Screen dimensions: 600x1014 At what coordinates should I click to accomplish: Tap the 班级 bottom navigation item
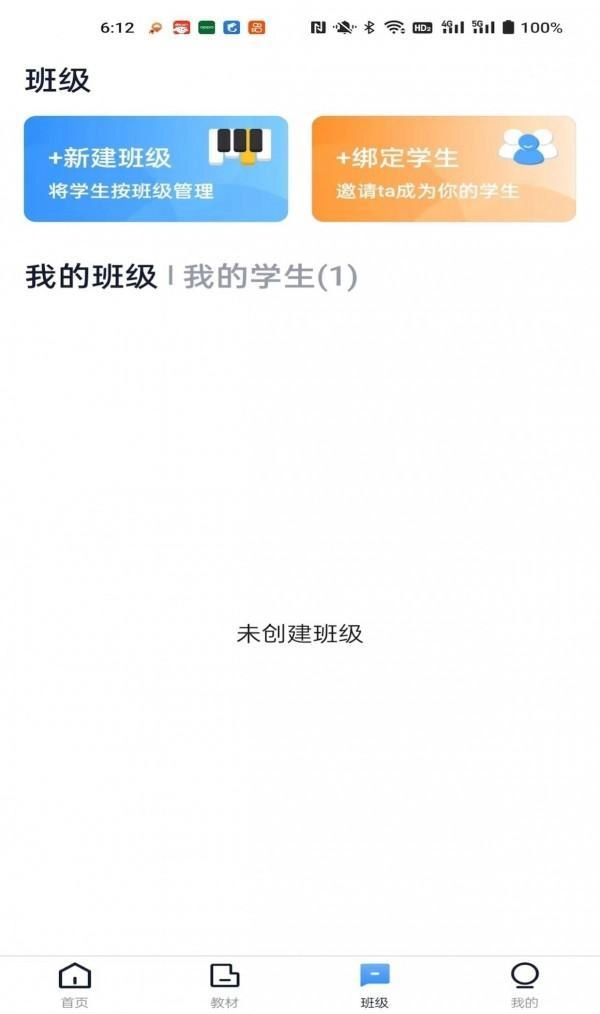374,984
